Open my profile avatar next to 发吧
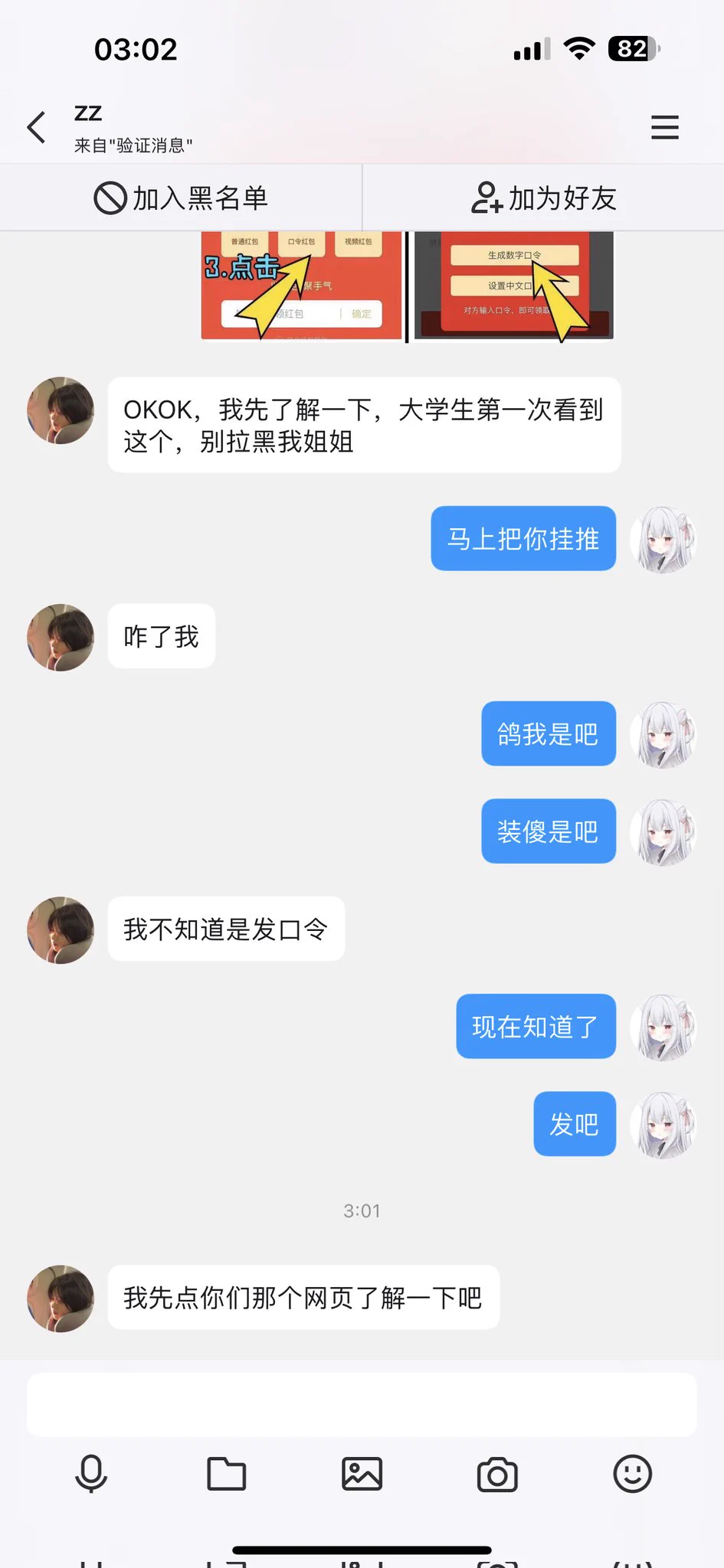 pos(663,1125)
